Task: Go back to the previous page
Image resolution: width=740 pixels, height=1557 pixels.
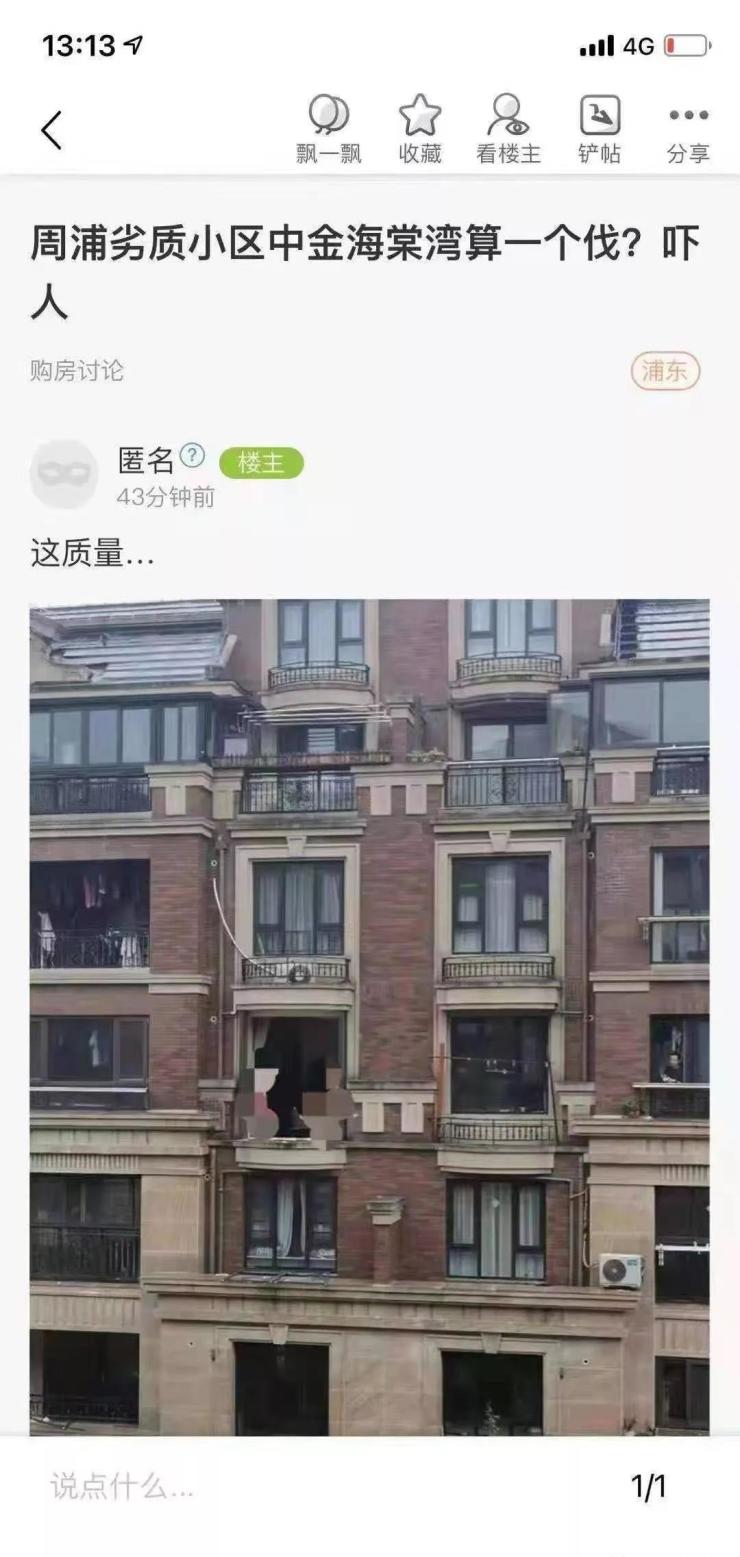Action: coord(52,131)
